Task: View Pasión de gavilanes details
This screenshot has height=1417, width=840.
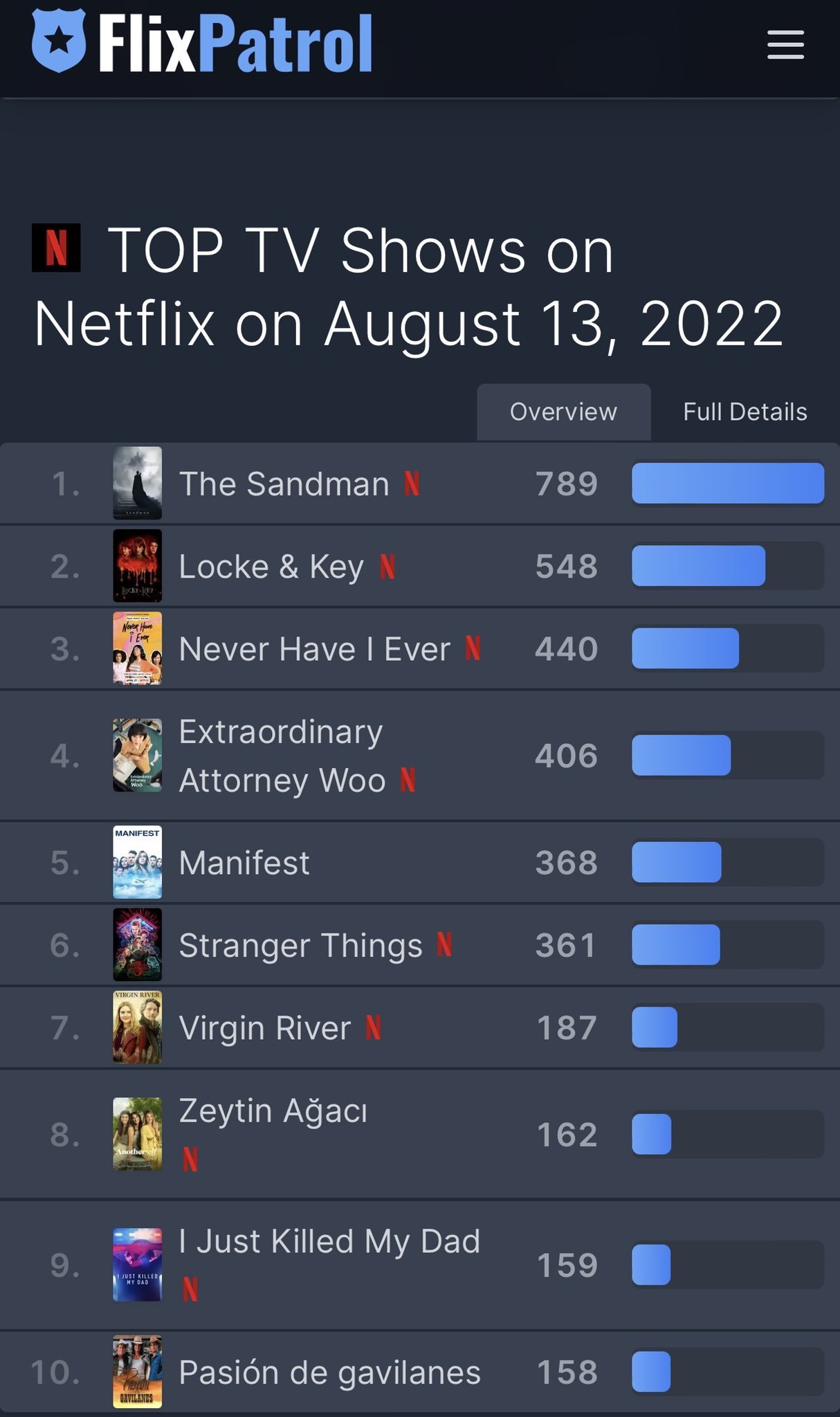Action: click(x=330, y=1372)
